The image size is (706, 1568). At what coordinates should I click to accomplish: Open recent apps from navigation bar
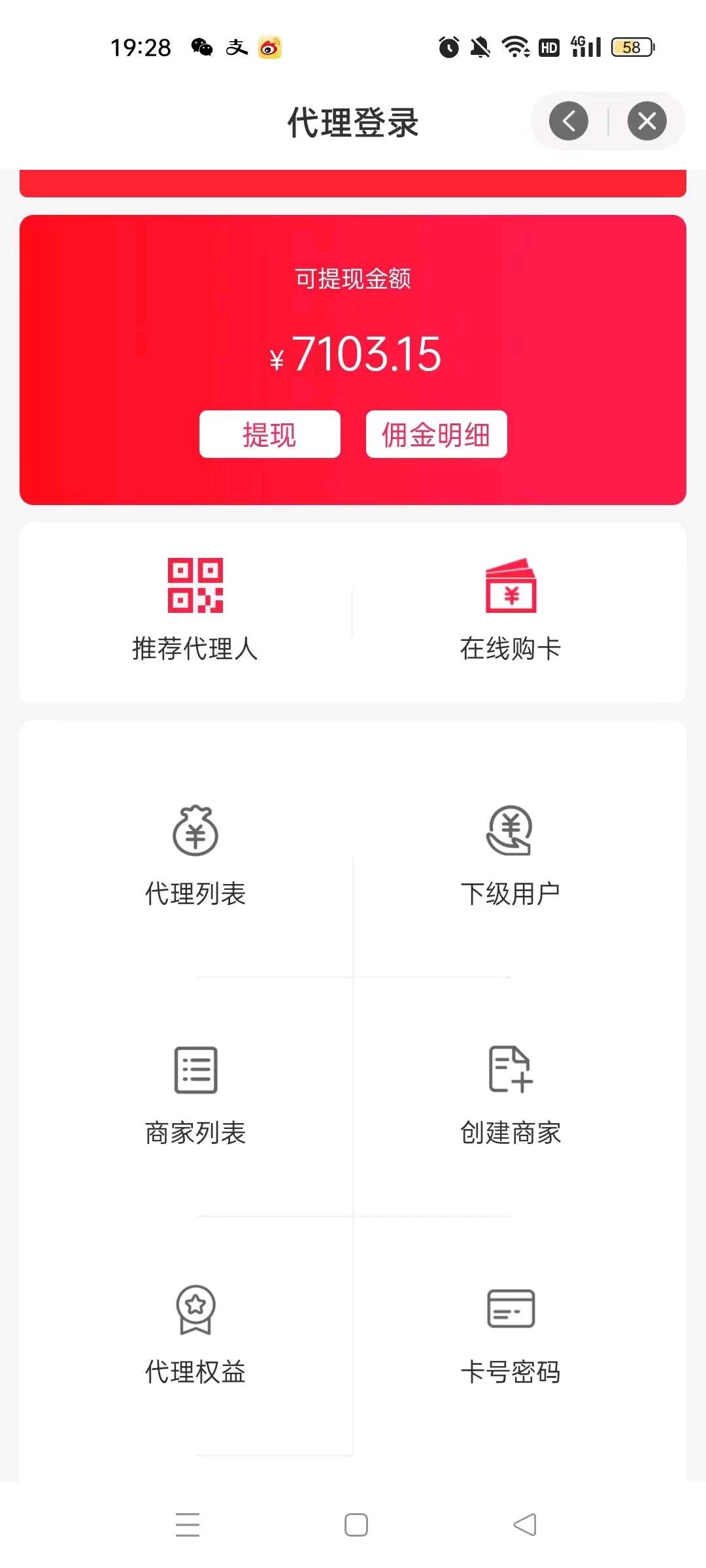188,1525
